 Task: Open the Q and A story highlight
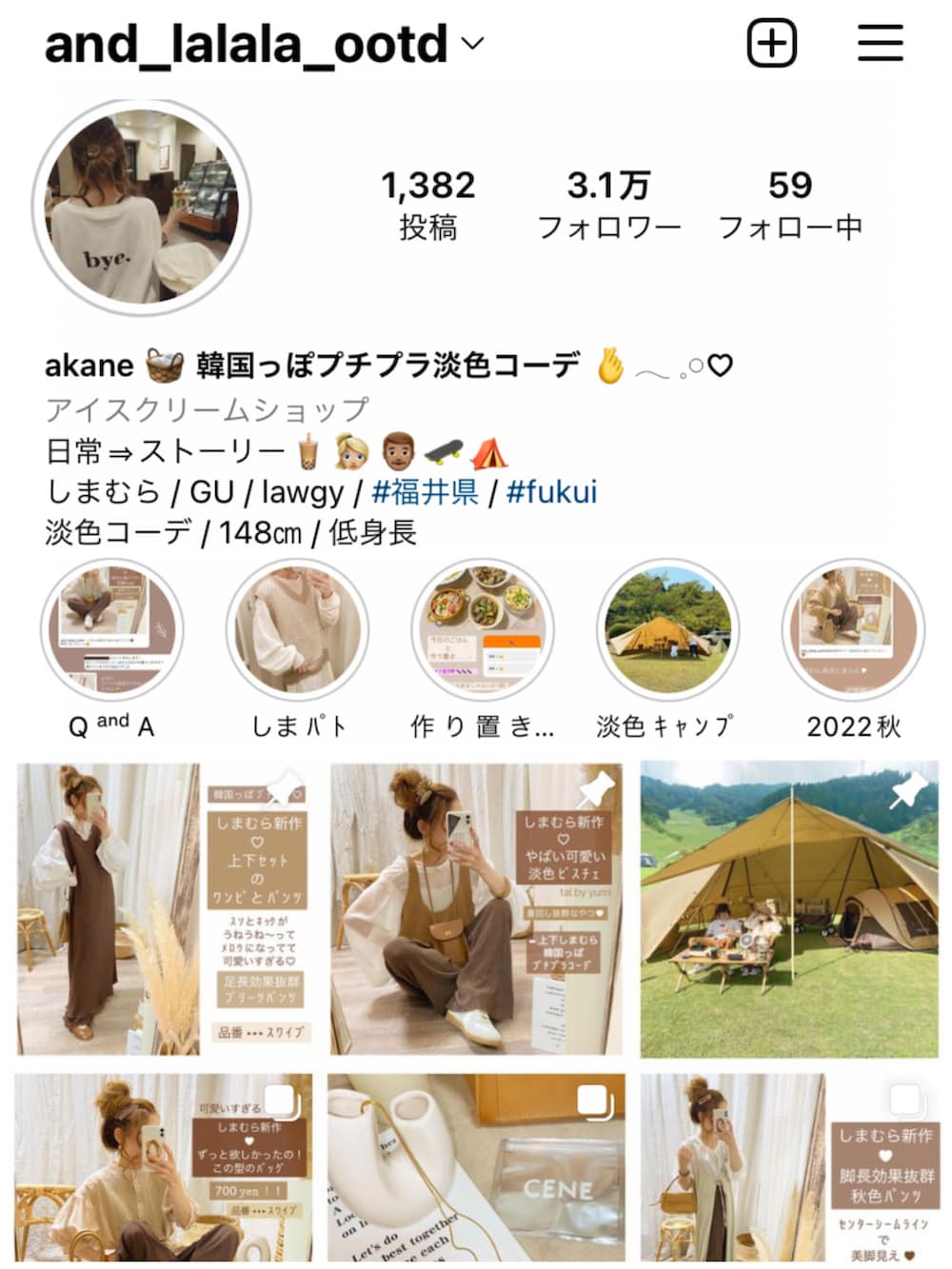112,633
